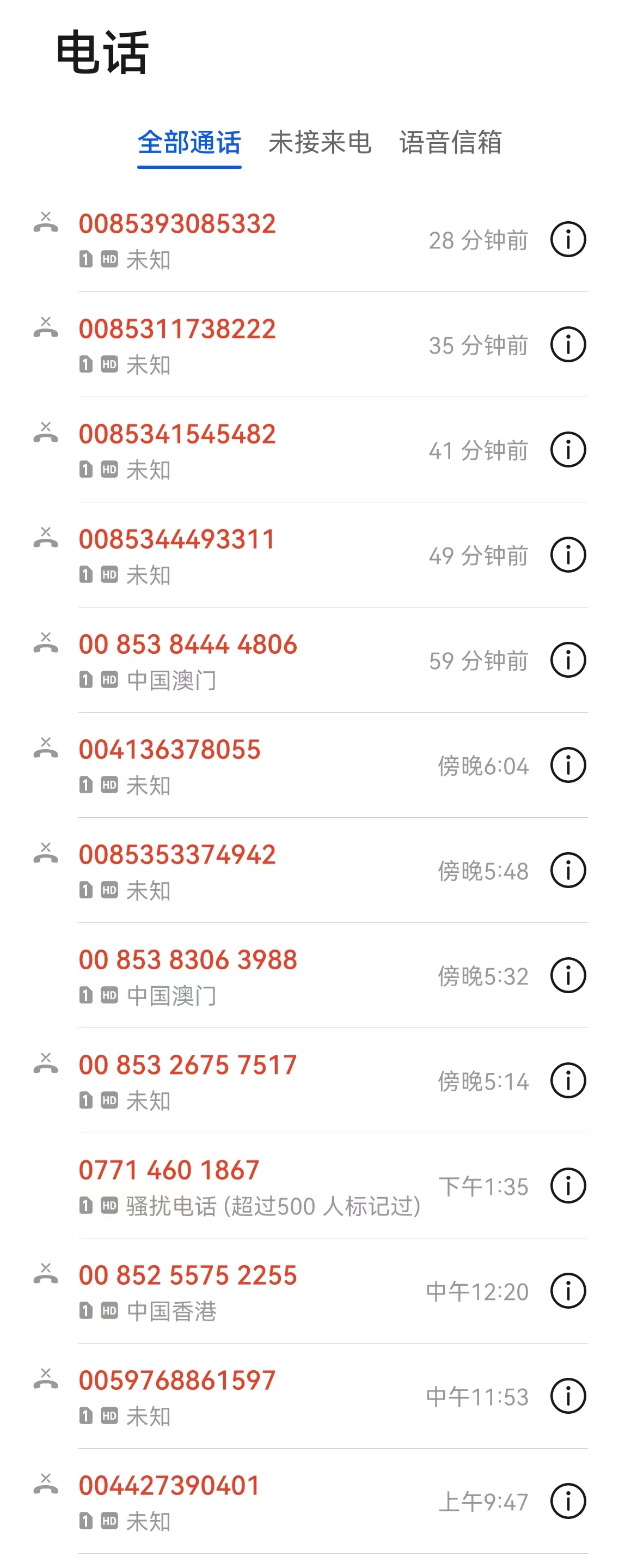Image resolution: width=631 pixels, height=1568 pixels.
Task: View info for 00 853 2675 7517
Action: pyautogui.click(x=568, y=1081)
